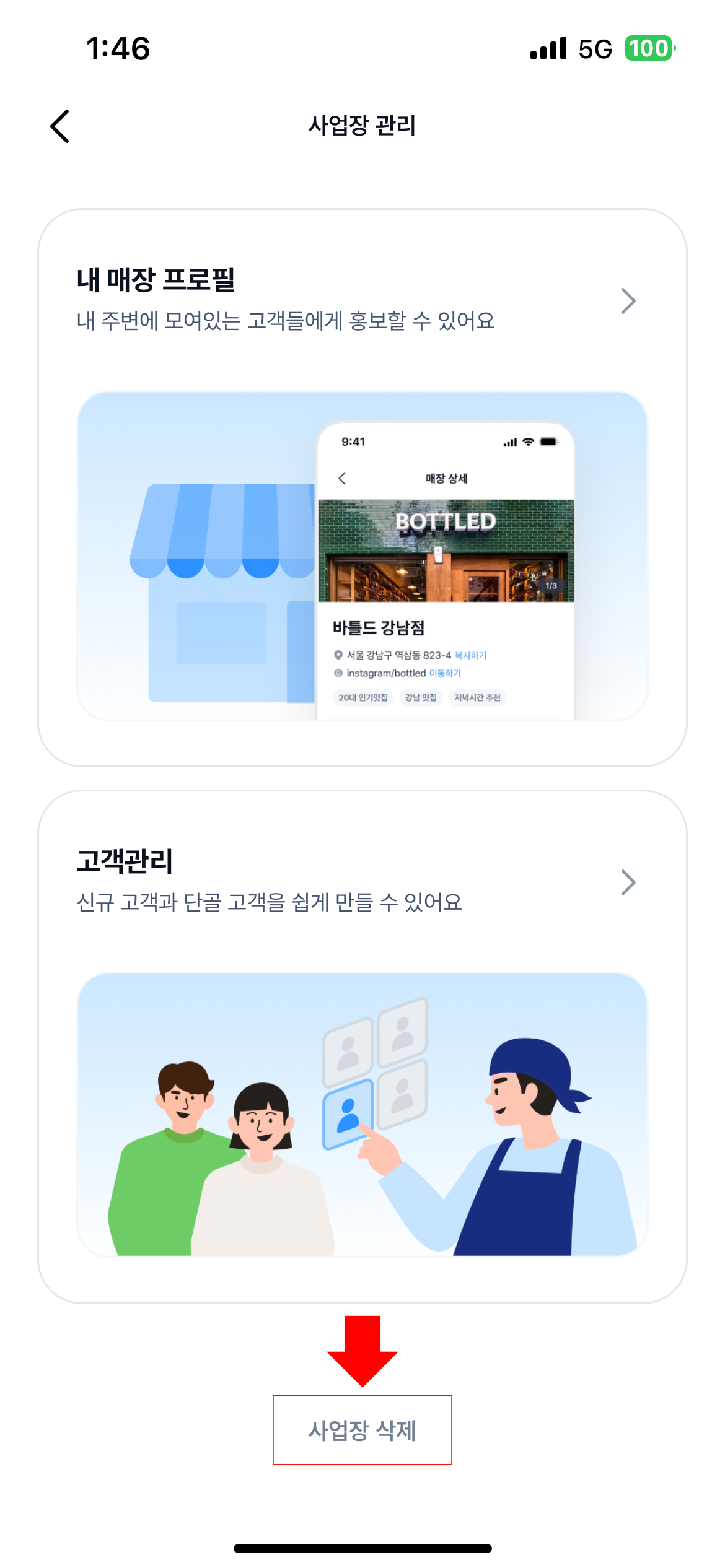Tap the 사업장 삭제 button
725x1568 pixels.
click(x=362, y=1430)
